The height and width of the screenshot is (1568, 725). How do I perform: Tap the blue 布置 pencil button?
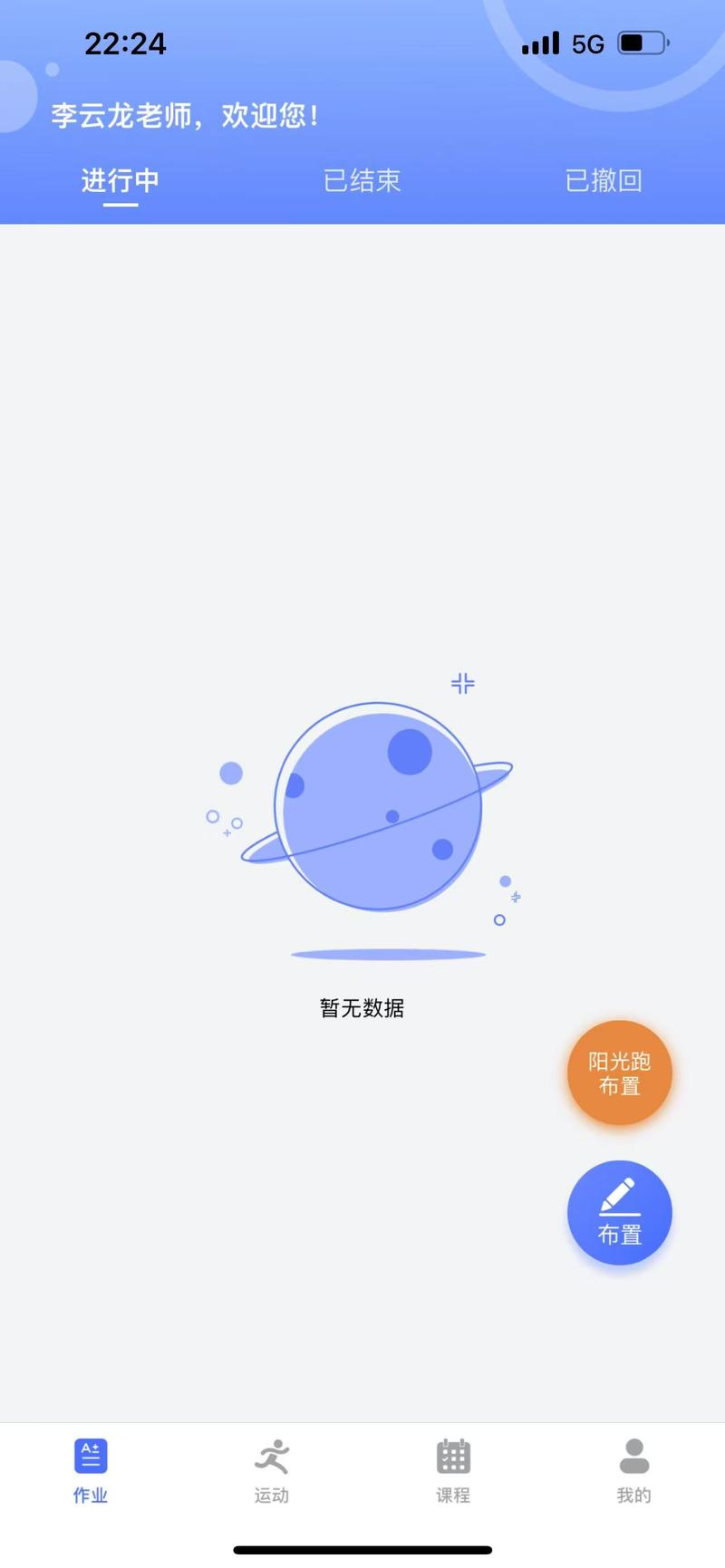(x=620, y=1213)
